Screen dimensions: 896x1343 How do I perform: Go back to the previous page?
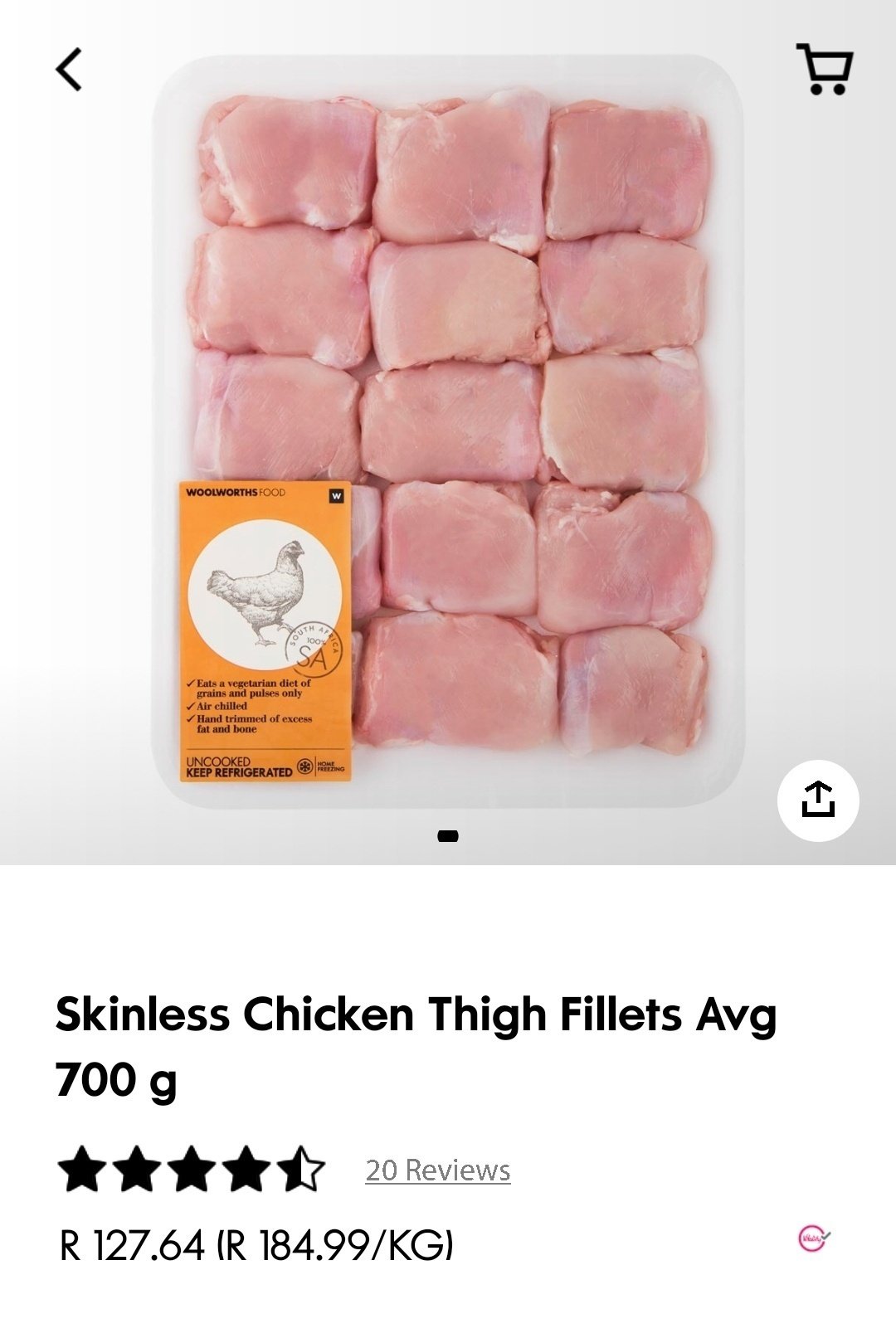(70, 69)
